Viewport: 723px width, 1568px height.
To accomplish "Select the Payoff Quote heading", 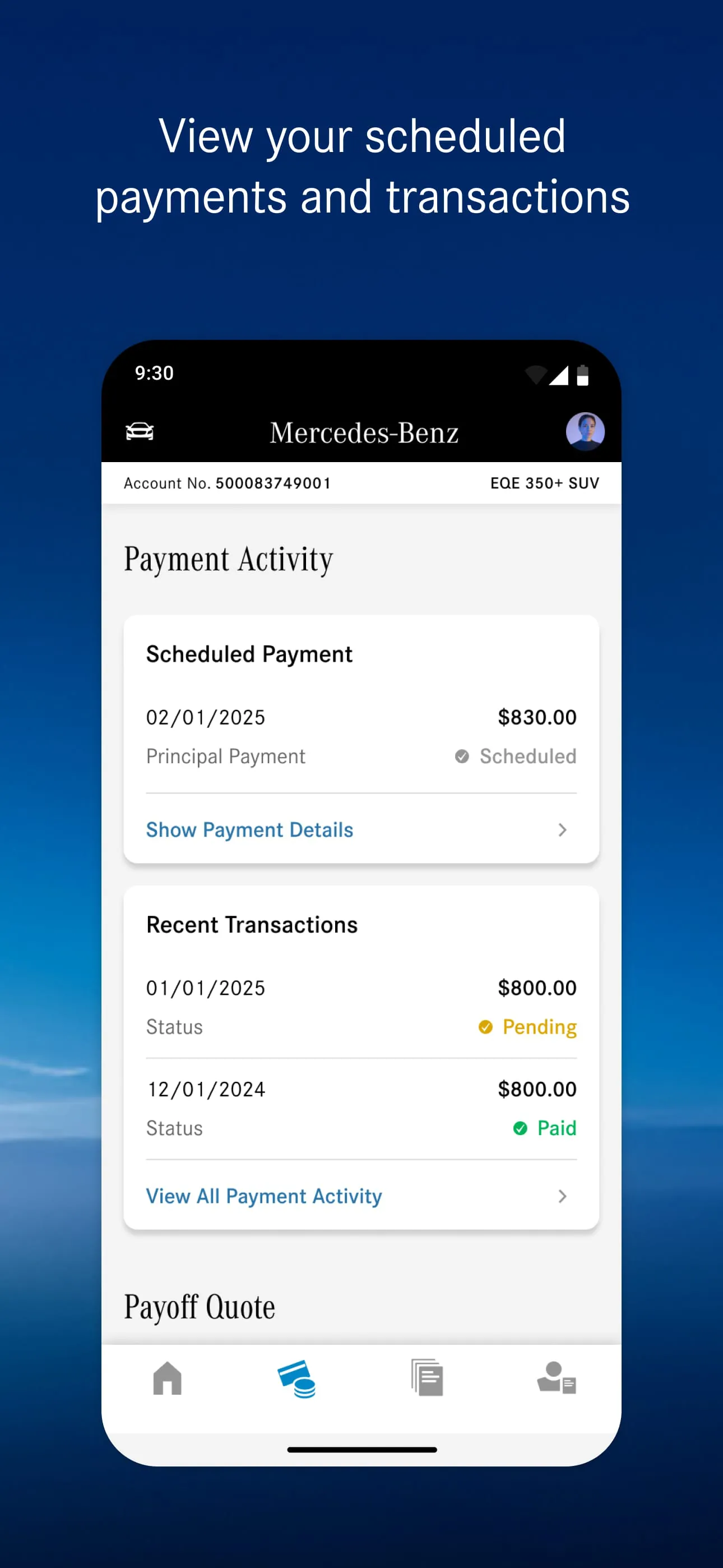I will [199, 1306].
